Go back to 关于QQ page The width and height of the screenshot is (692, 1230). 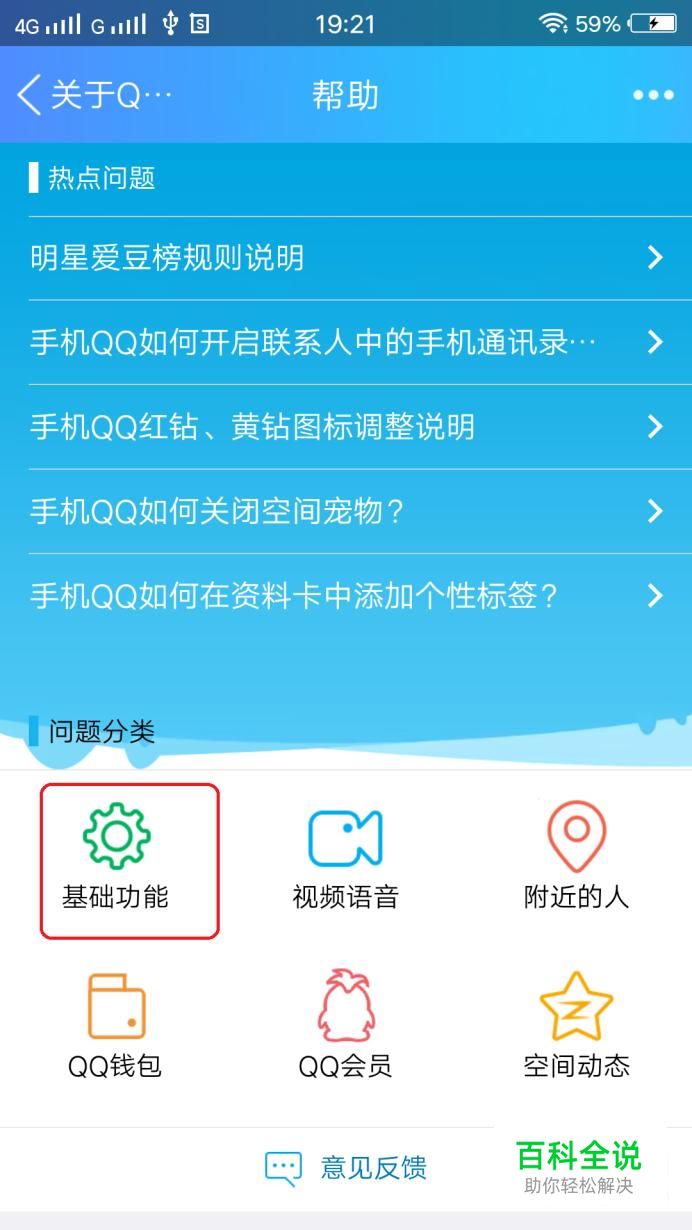(x=94, y=96)
